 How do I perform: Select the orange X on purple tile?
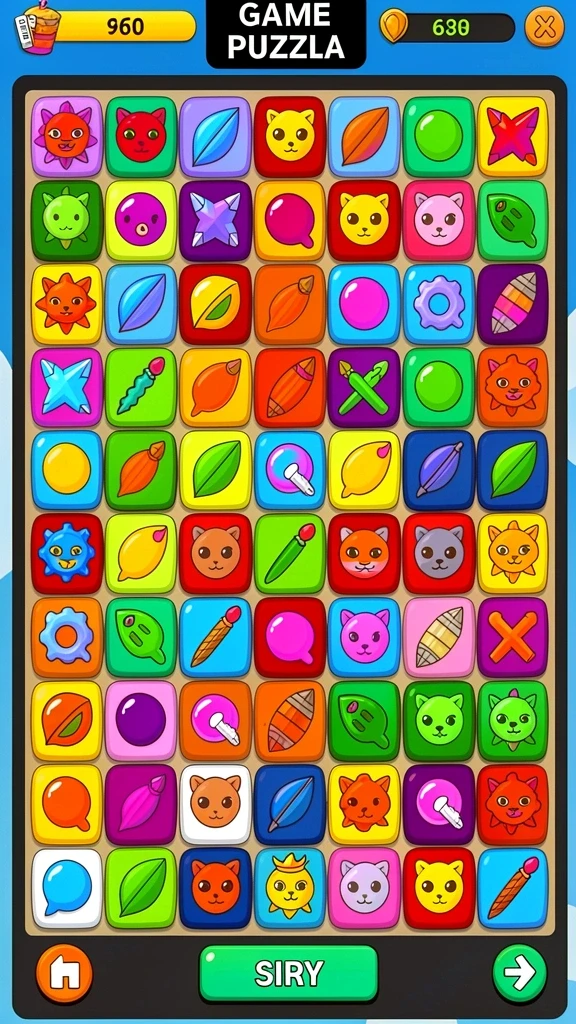(513, 636)
